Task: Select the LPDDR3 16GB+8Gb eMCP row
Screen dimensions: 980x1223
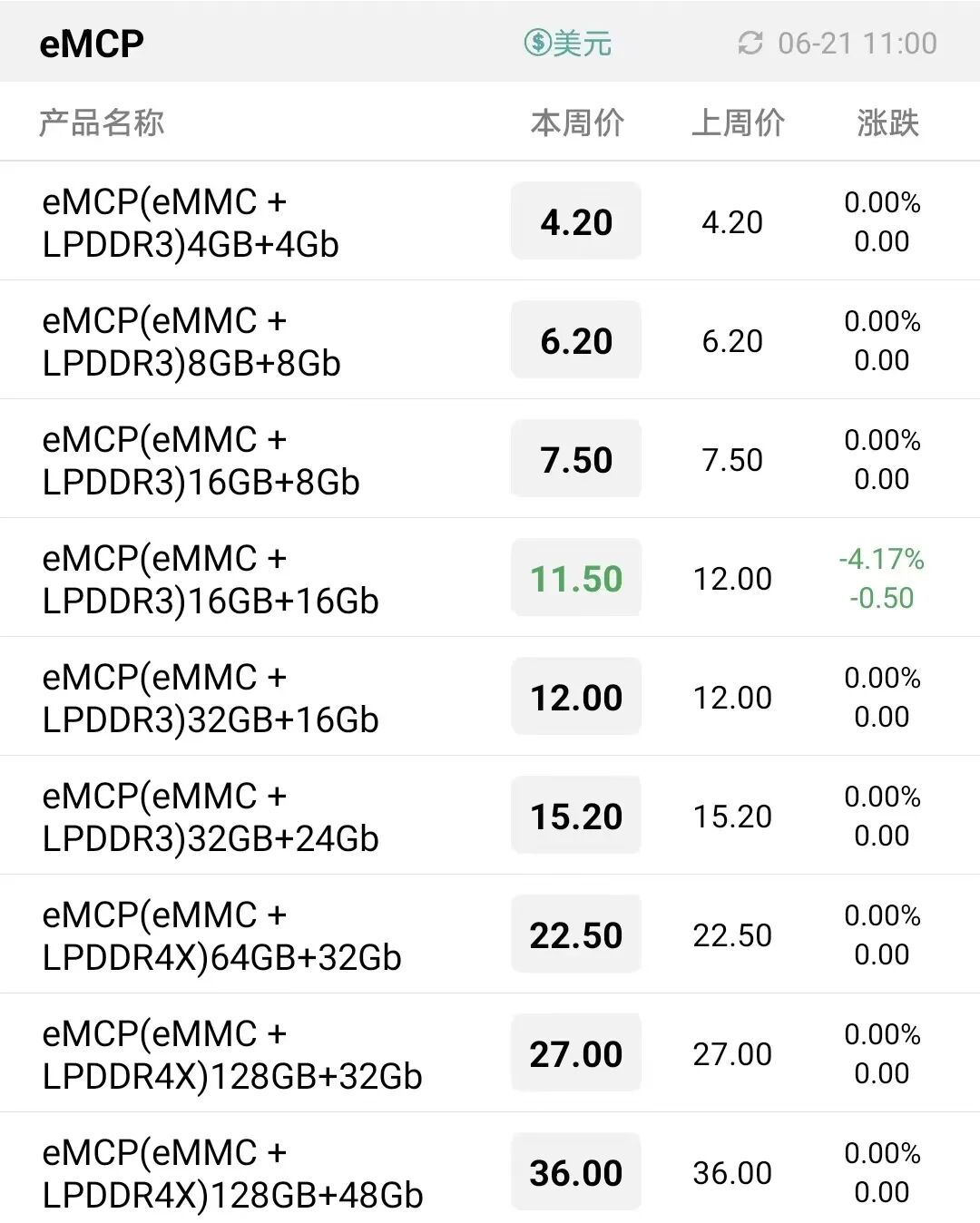Action: click(x=201, y=460)
